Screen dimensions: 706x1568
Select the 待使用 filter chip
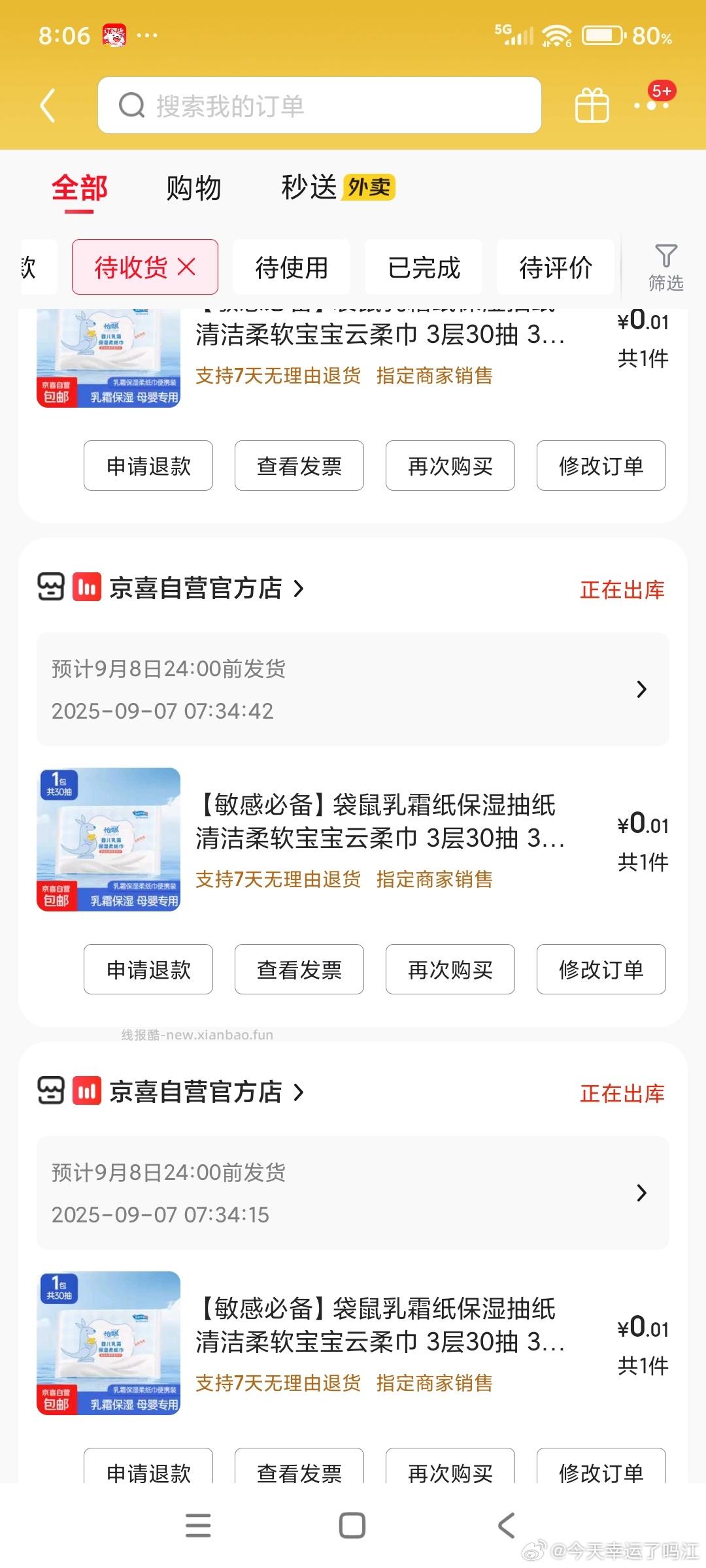tap(292, 267)
